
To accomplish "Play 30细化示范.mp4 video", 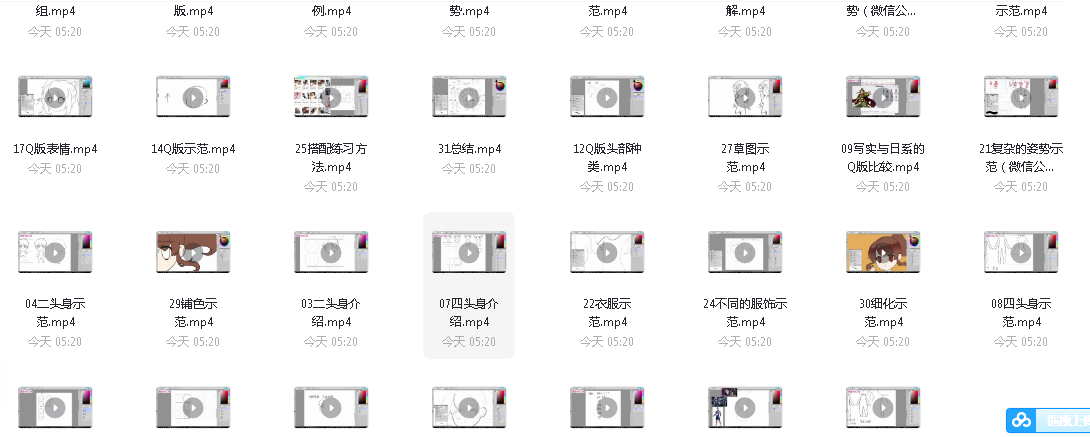I will pos(883,252).
